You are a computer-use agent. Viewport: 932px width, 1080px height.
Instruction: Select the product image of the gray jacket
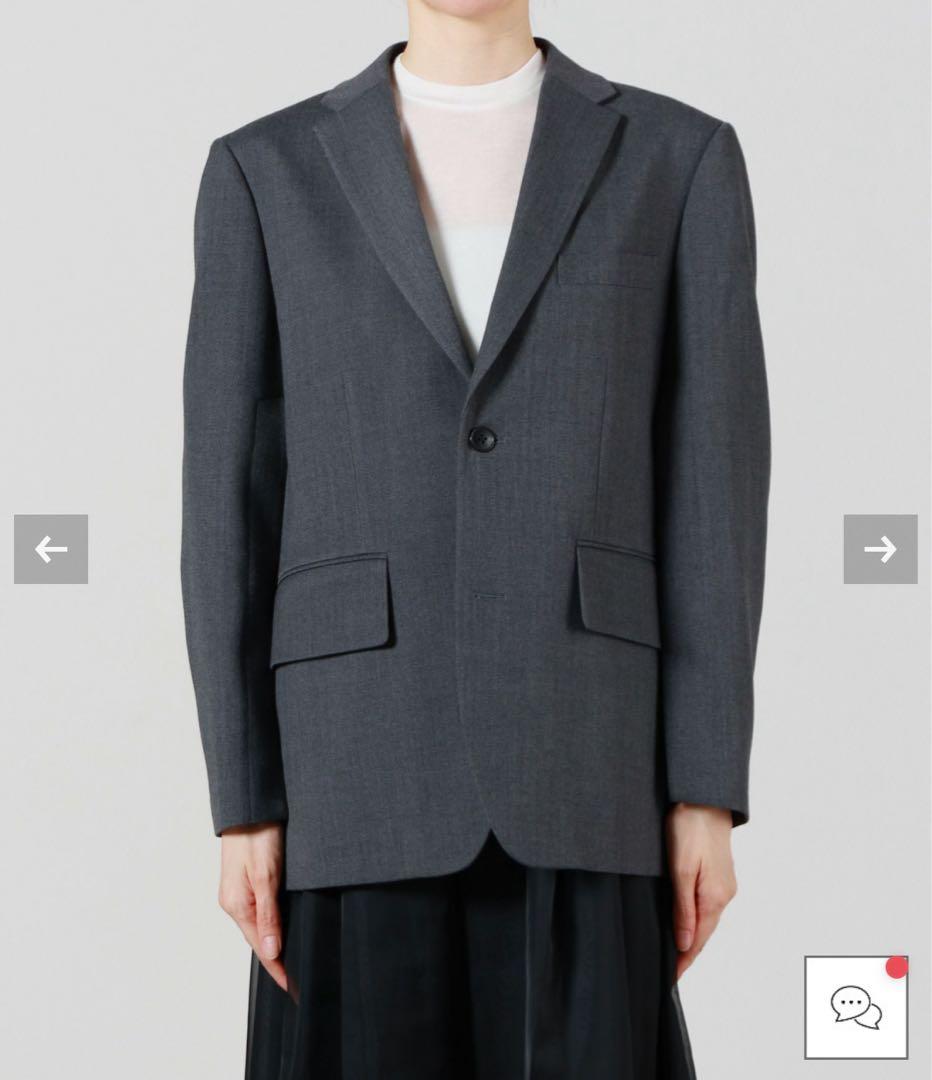pos(466,500)
